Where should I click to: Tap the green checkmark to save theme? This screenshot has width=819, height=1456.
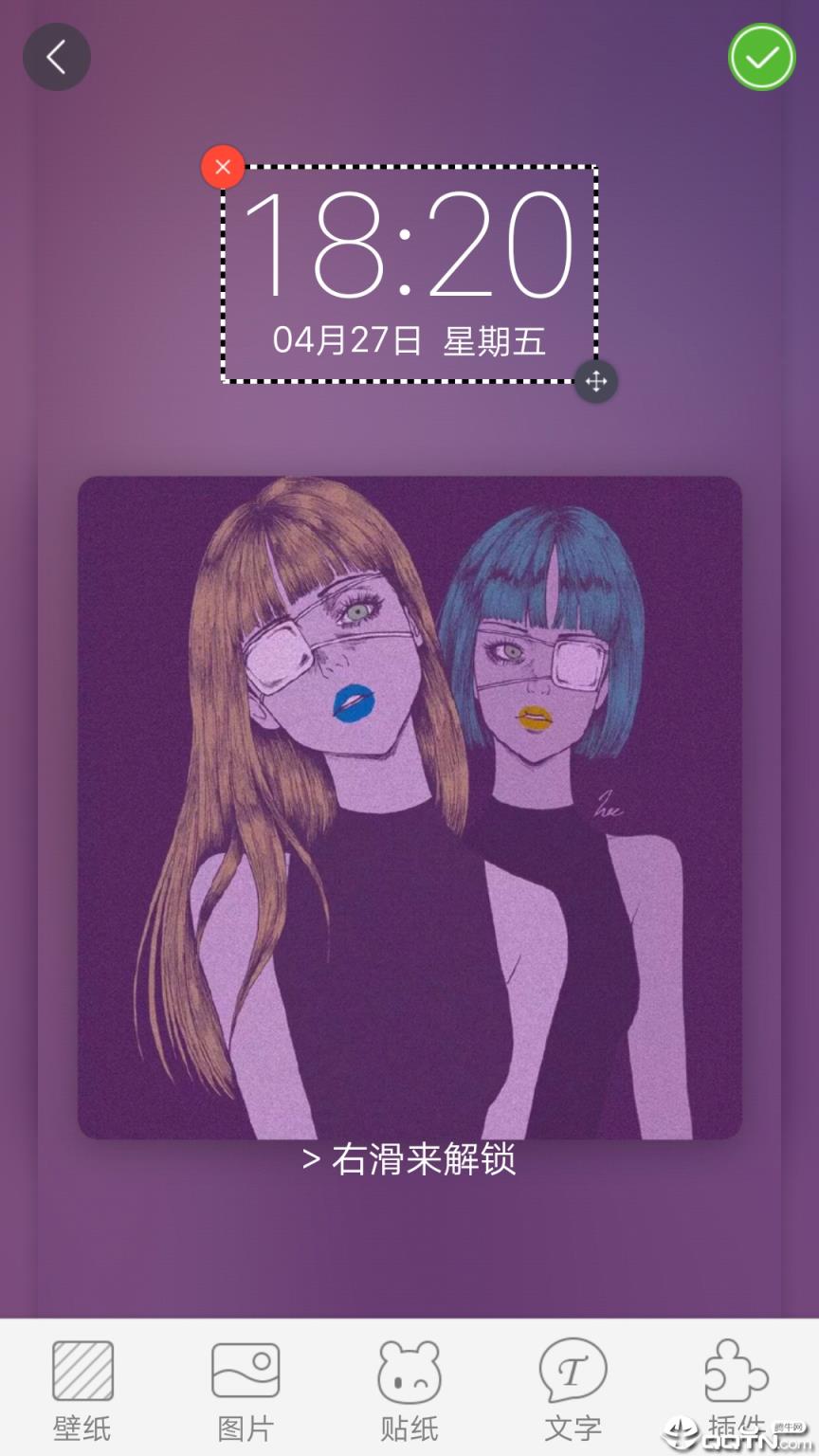(761, 57)
